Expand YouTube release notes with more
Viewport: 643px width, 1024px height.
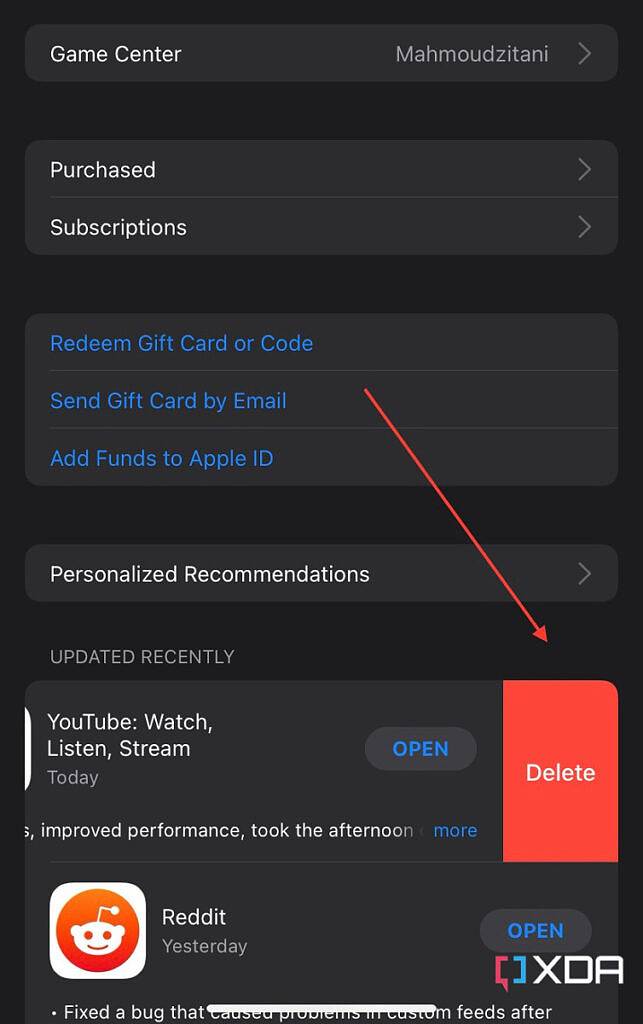point(455,830)
